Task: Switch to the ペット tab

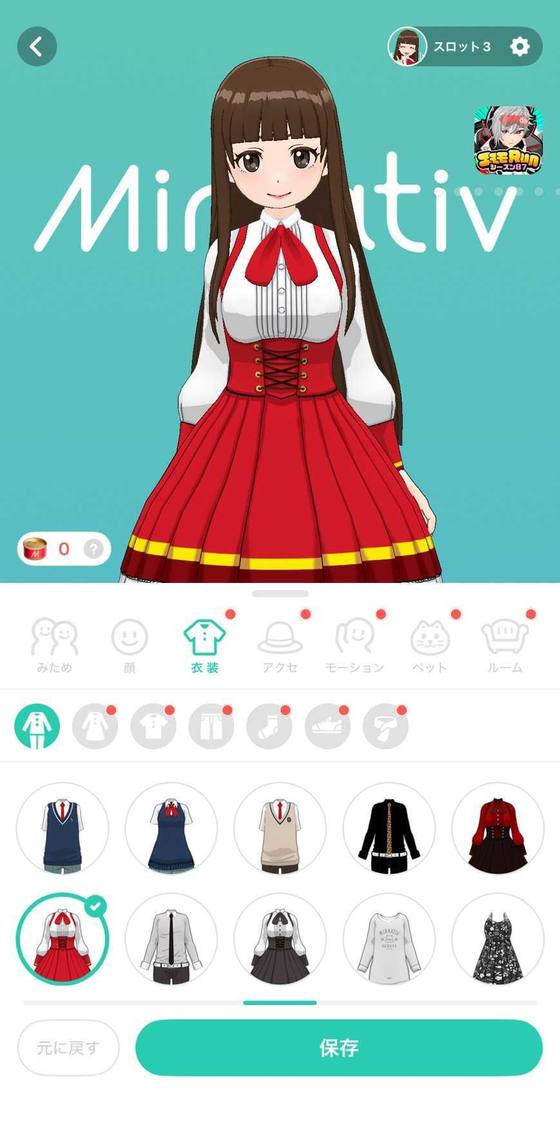Action: [x=430, y=646]
